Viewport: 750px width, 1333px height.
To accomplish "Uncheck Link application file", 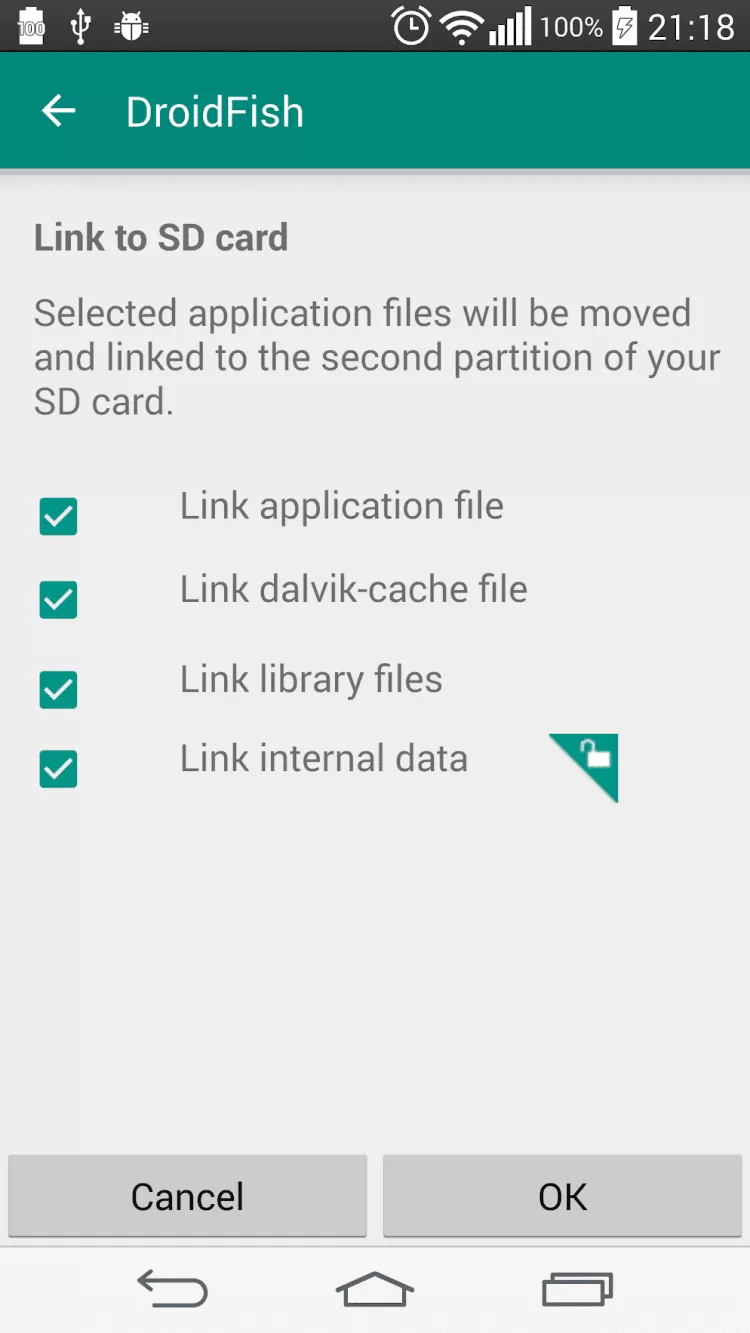I will pyautogui.click(x=58, y=517).
